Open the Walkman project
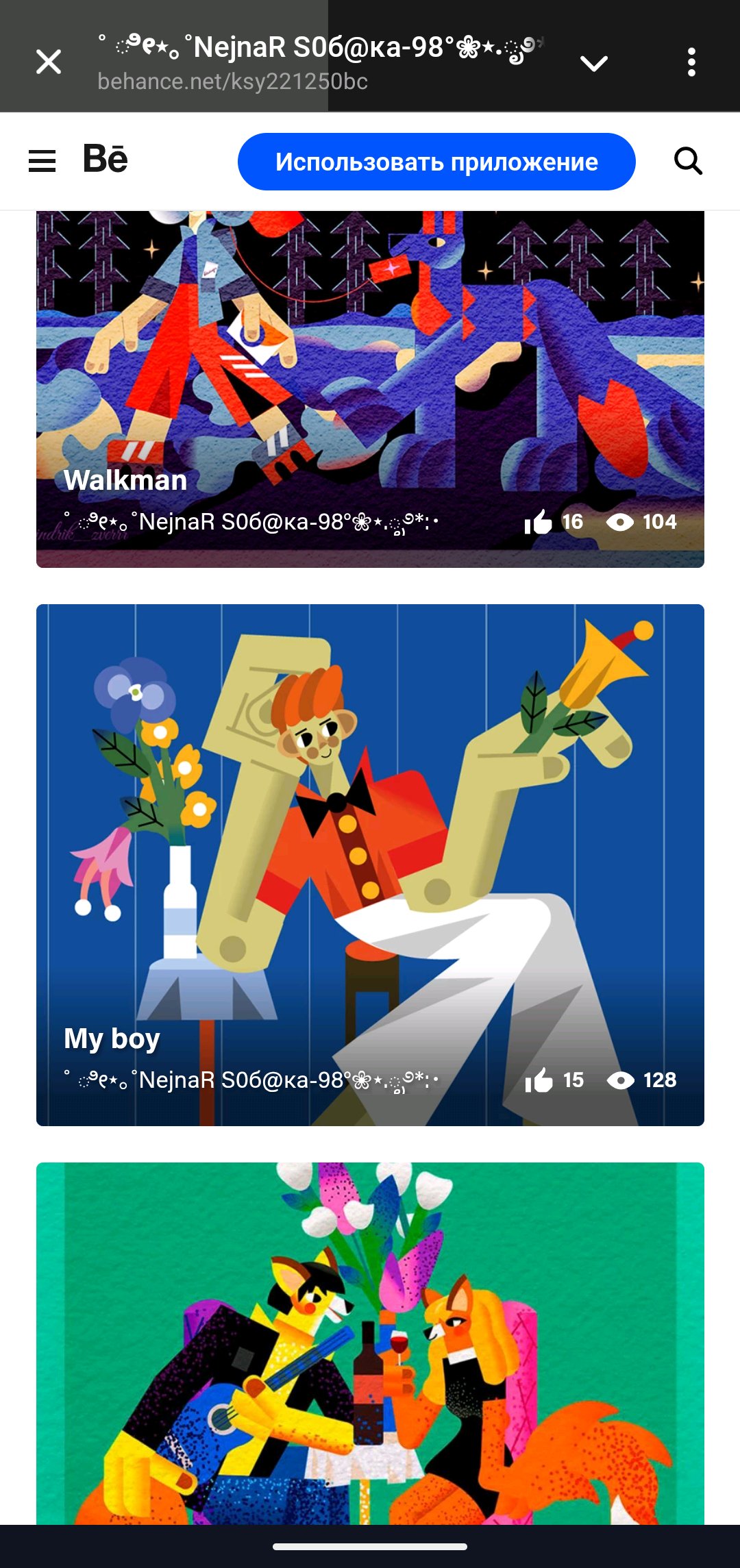This screenshot has height=1568, width=740. (x=370, y=389)
